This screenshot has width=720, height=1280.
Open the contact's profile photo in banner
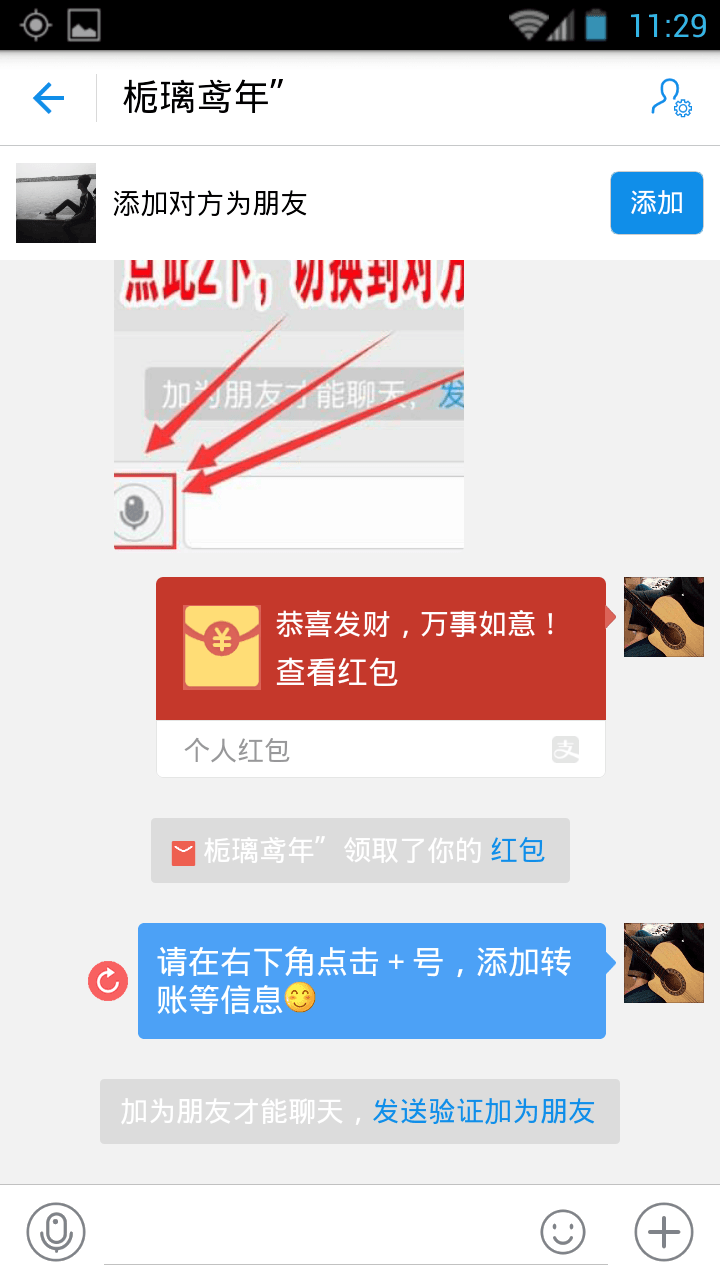(x=56, y=203)
